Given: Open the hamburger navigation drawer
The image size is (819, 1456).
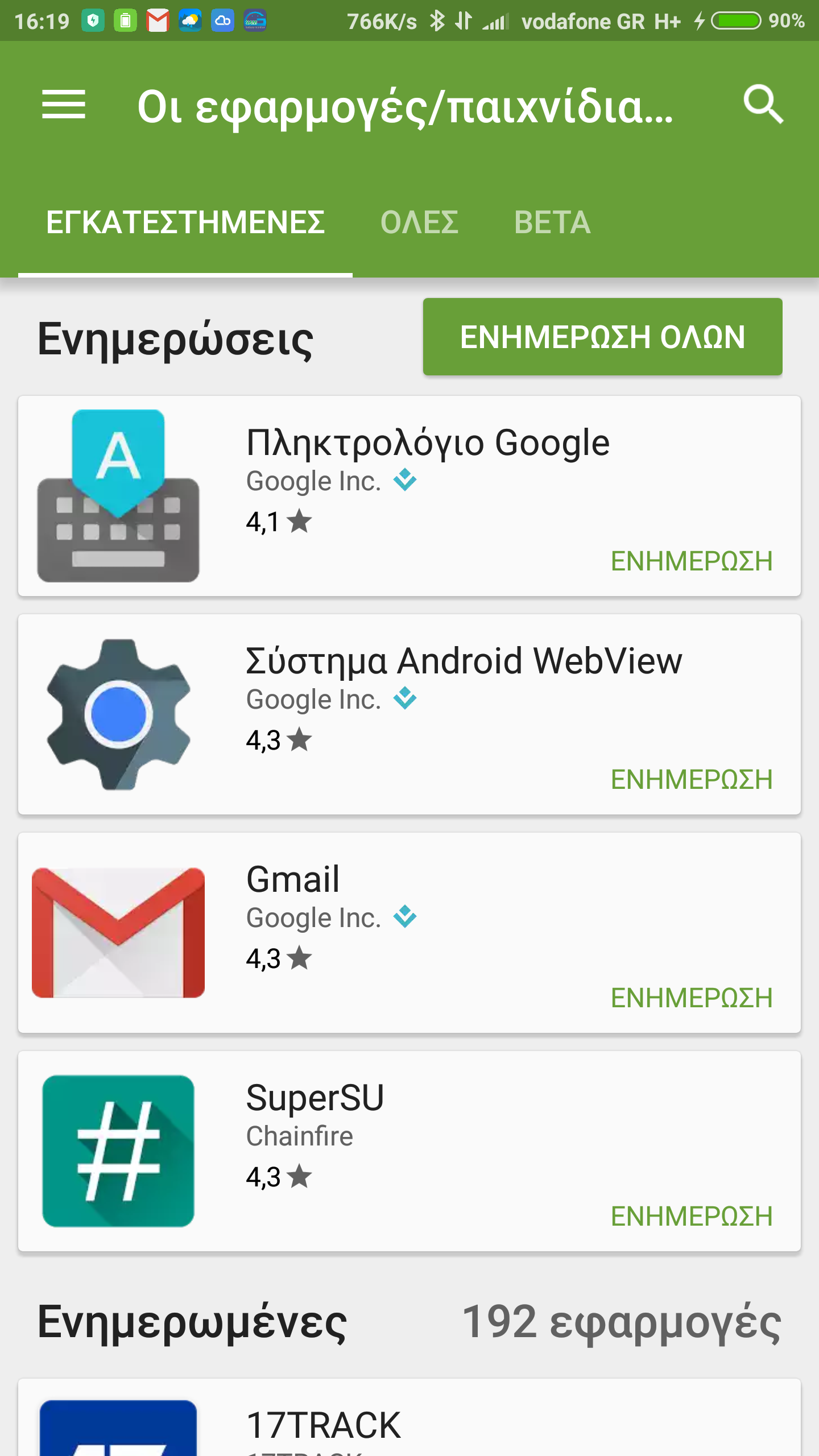Looking at the screenshot, I should tap(64, 105).
